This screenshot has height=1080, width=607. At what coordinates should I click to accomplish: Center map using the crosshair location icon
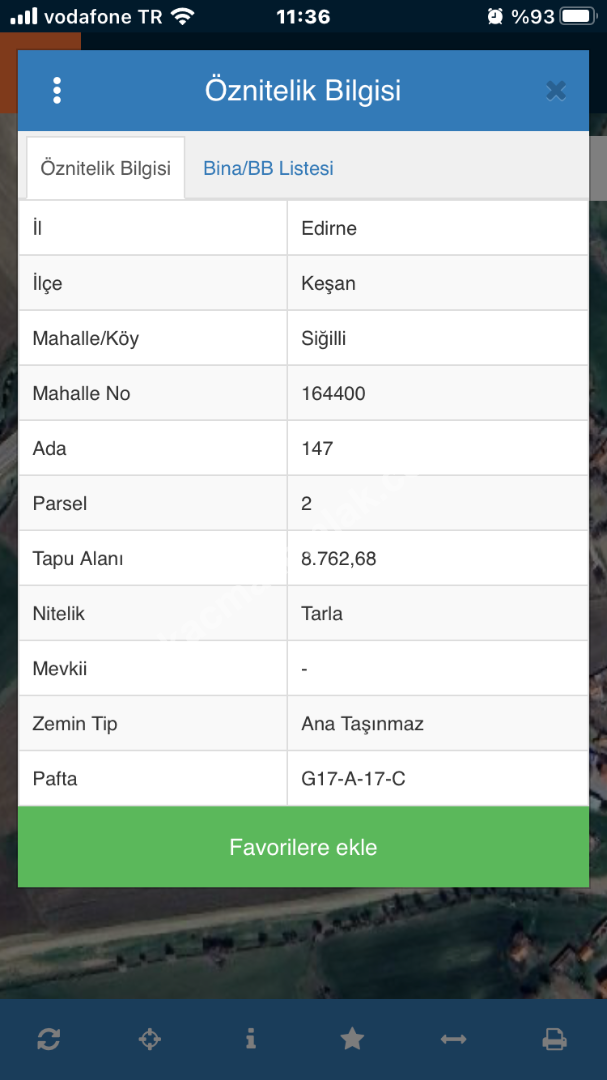(149, 1039)
